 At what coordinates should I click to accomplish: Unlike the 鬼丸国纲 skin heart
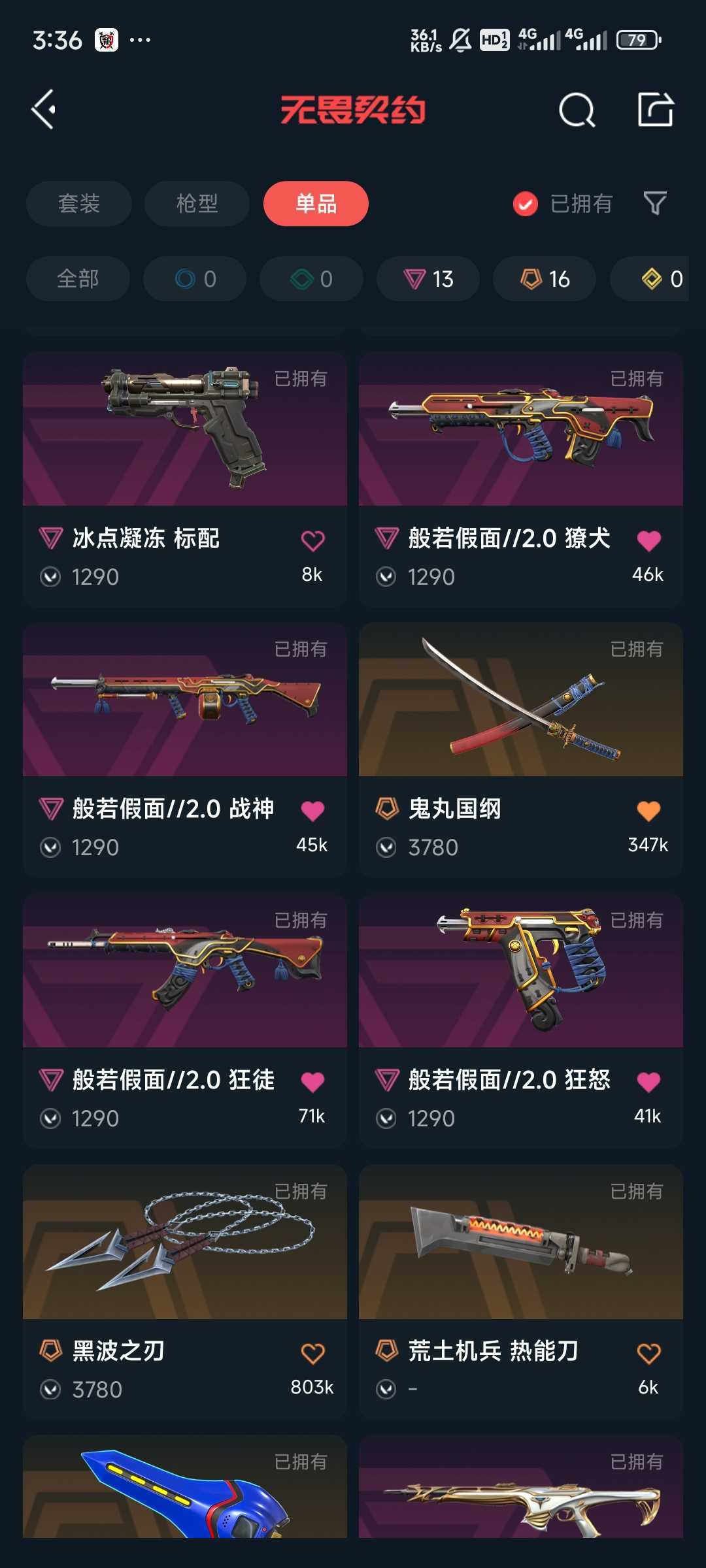click(x=648, y=811)
